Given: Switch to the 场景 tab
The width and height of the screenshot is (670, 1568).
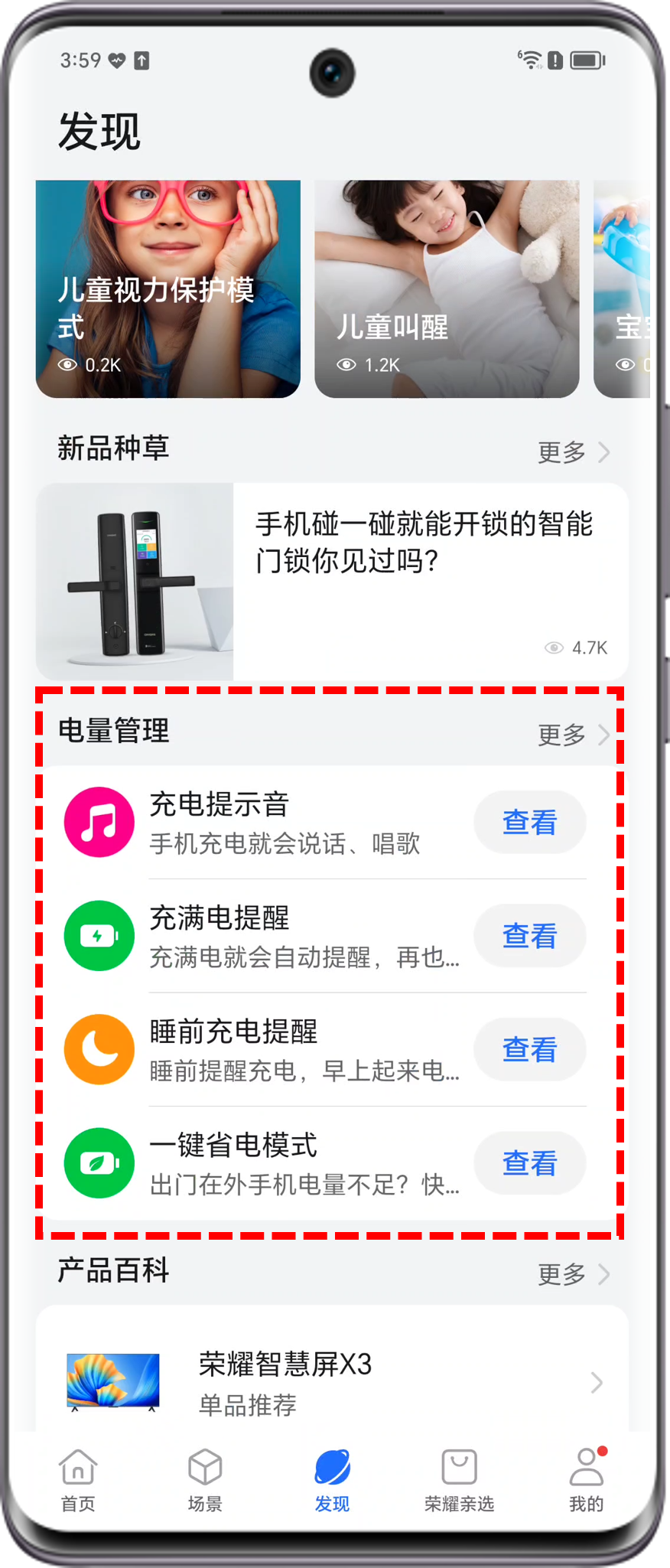Looking at the screenshot, I should point(205,1480).
